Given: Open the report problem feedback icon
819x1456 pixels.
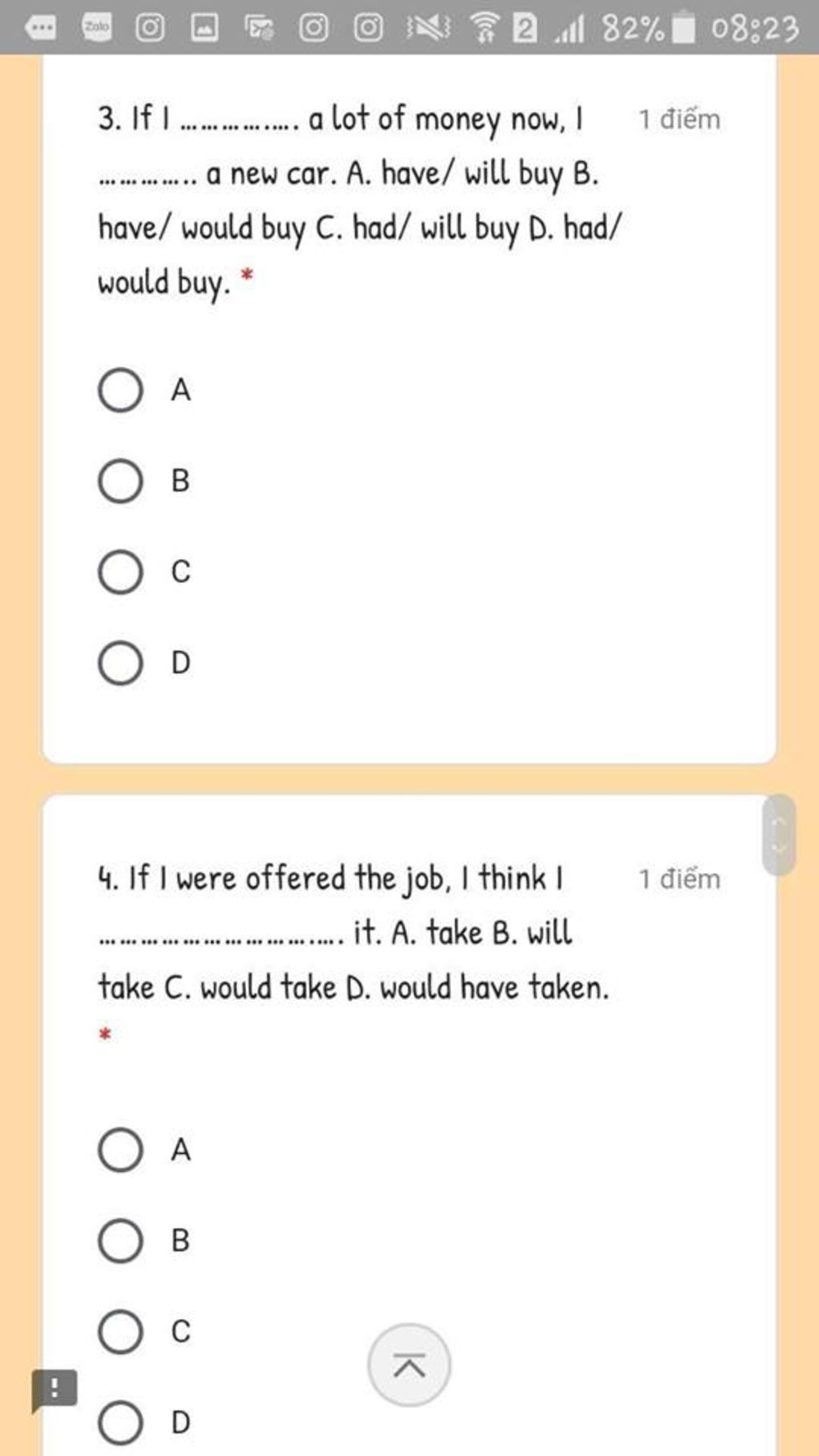Looking at the screenshot, I should click(x=54, y=1389).
